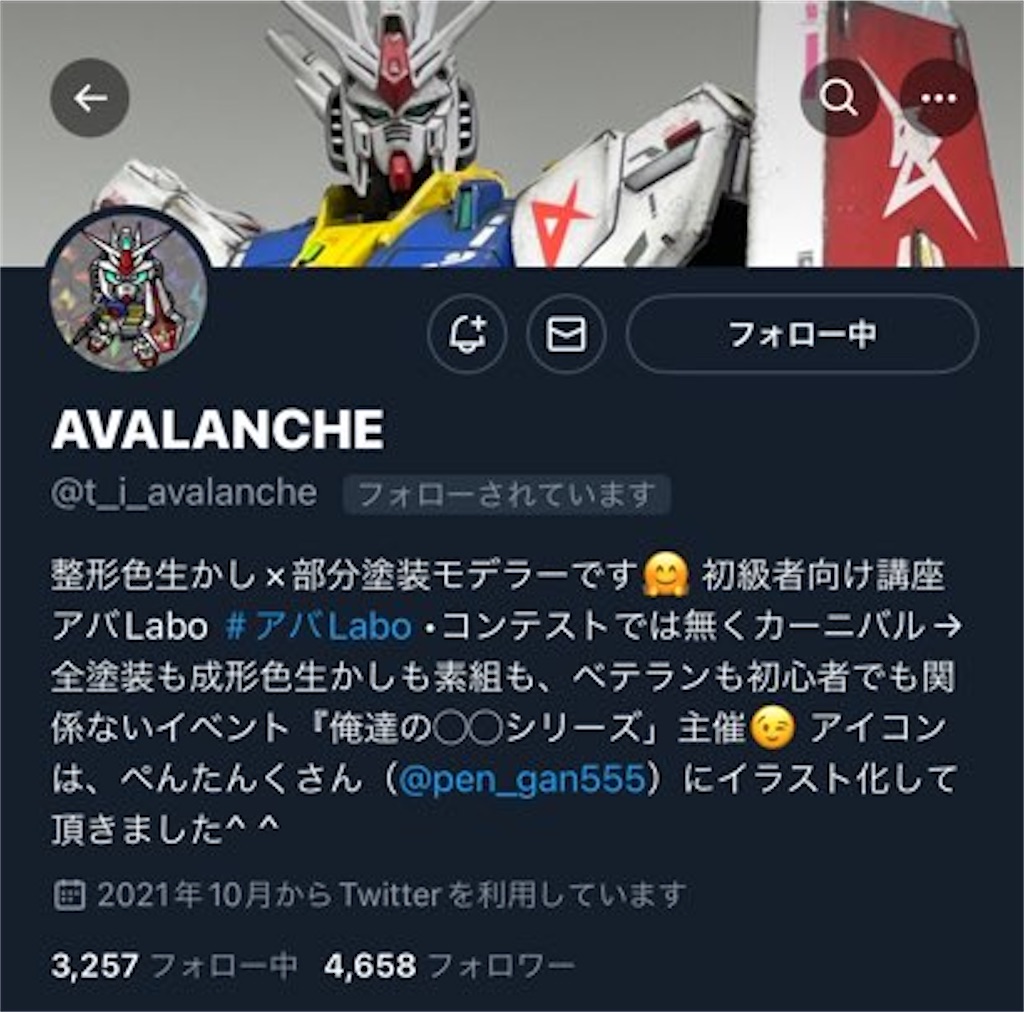Go back using the arrow button
Viewport: 1024px width, 1012px height.
[x=90, y=98]
